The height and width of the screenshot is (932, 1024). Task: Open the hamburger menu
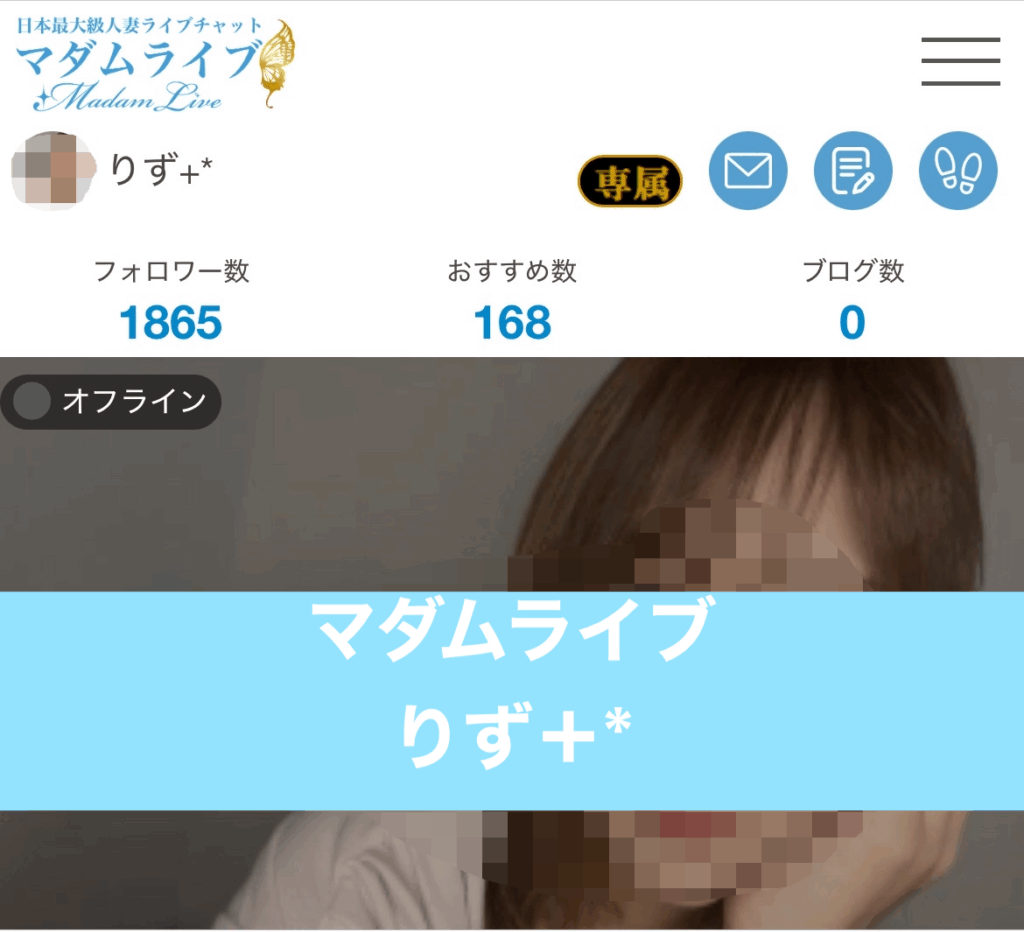[x=960, y=62]
